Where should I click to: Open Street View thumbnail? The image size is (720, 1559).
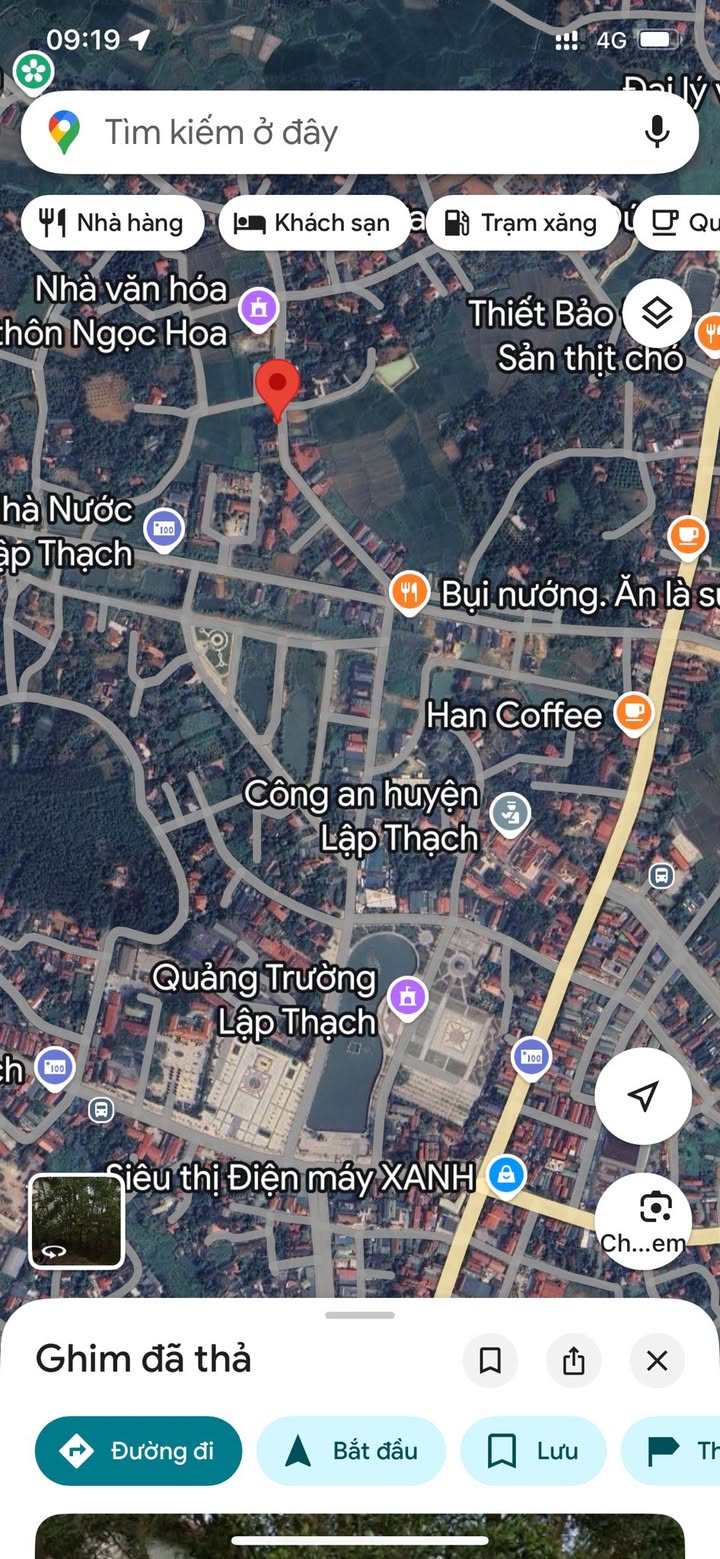tap(76, 1221)
